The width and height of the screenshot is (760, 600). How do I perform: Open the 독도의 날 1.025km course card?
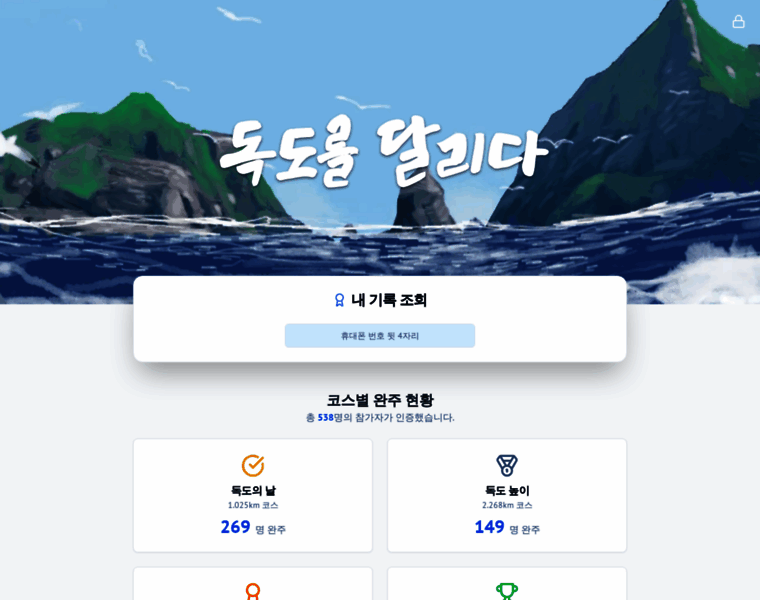click(253, 496)
